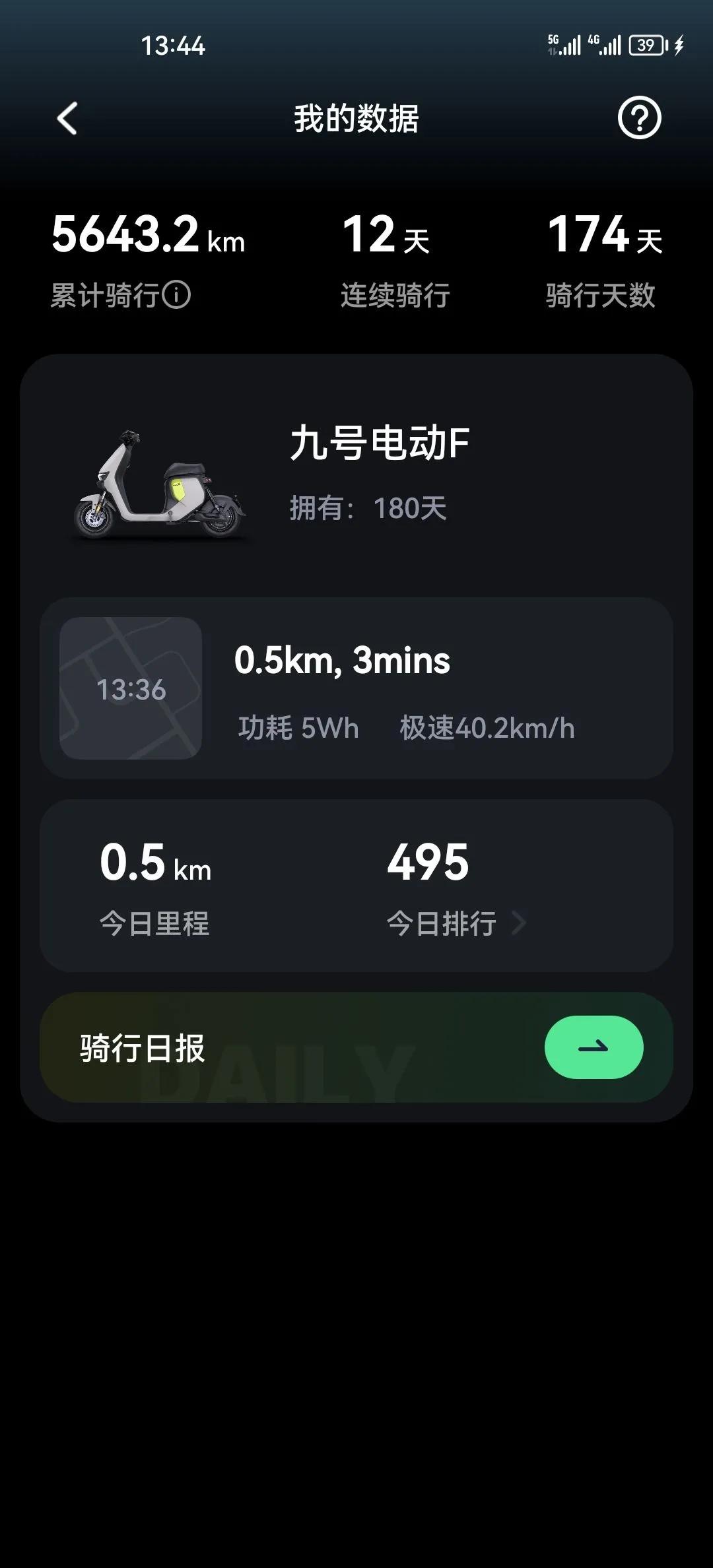Open the 13:36 ride record card

coord(356,688)
